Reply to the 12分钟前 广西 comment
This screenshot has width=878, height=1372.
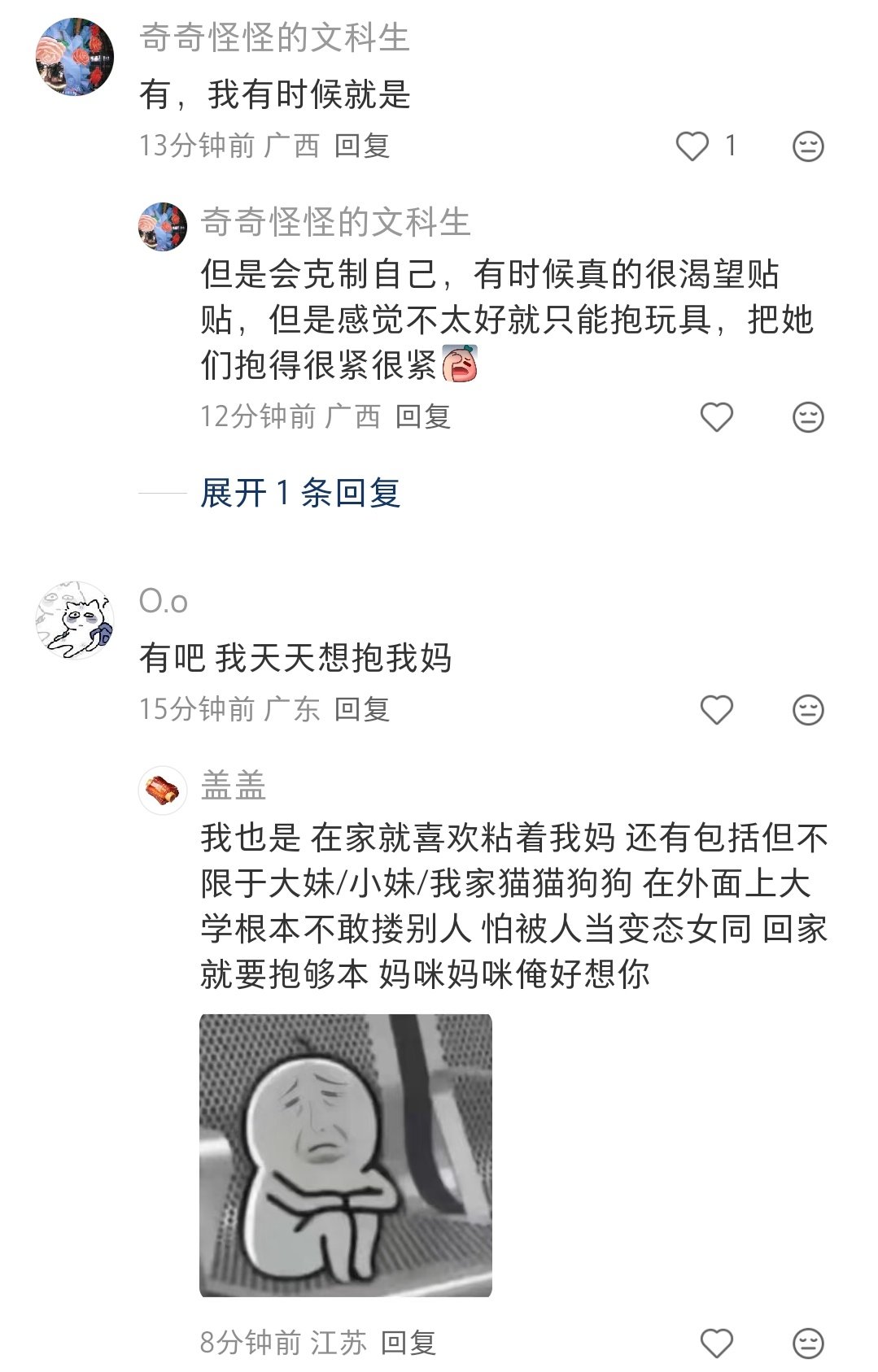coord(423,417)
